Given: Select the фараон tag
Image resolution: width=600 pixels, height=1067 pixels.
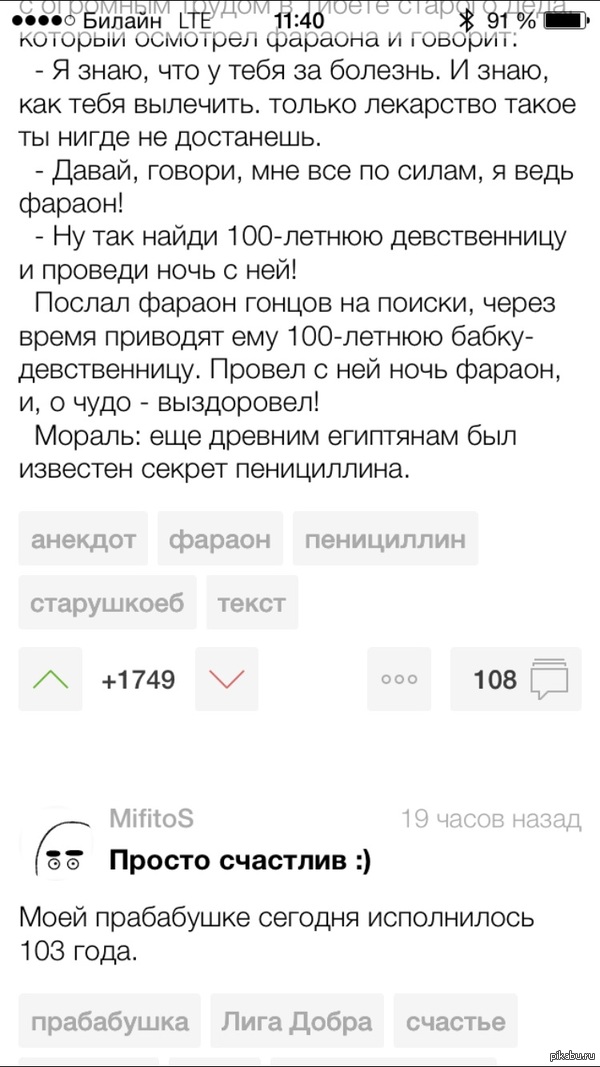Looking at the screenshot, I should pyautogui.click(x=220, y=540).
